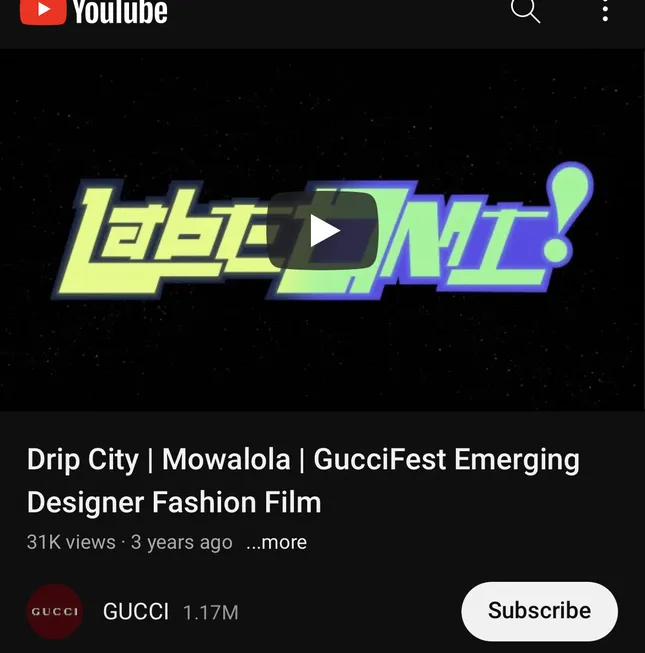Open YouTube search

click(x=525, y=10)
